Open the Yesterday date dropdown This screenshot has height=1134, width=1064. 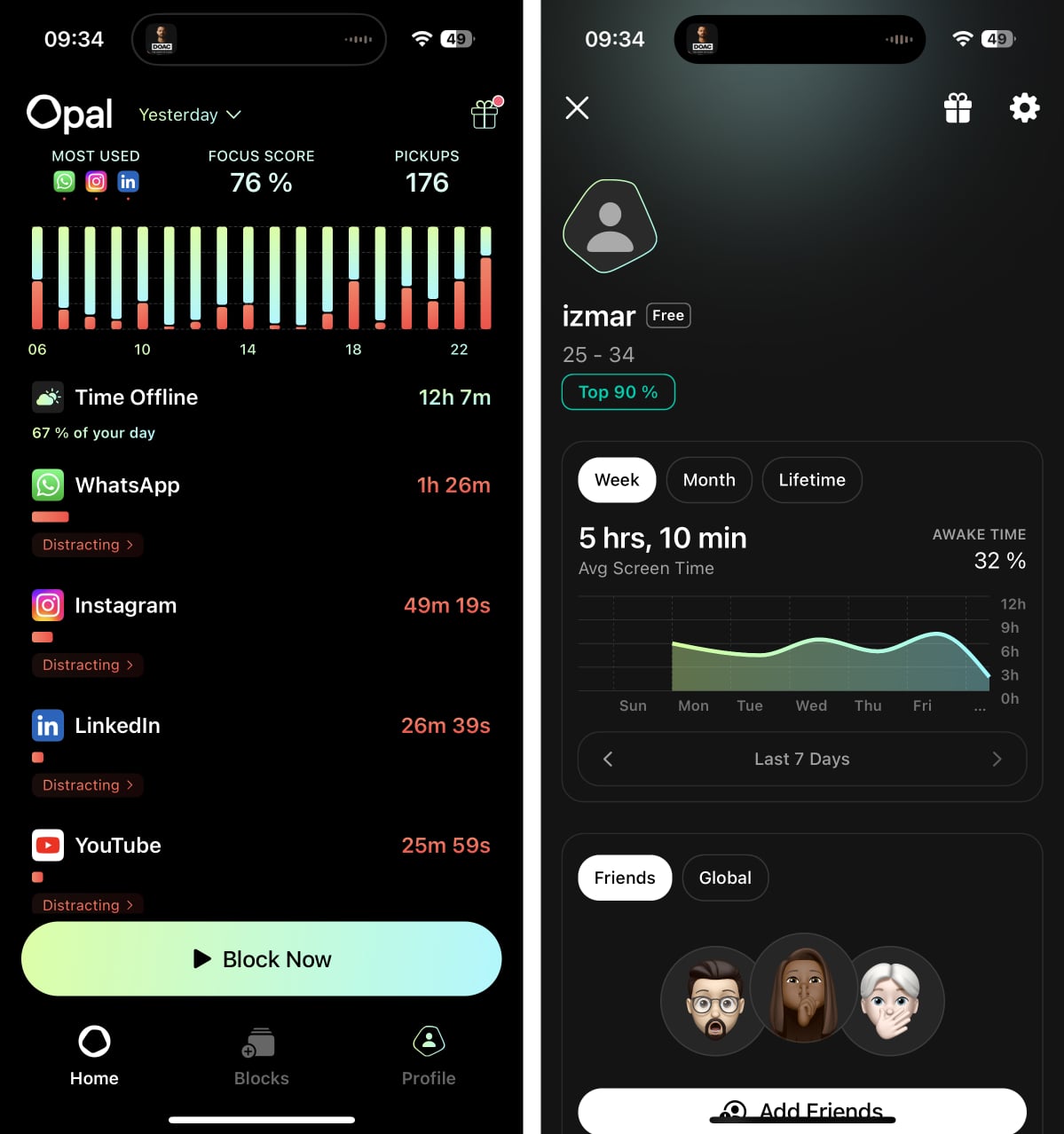click(190, 114)
